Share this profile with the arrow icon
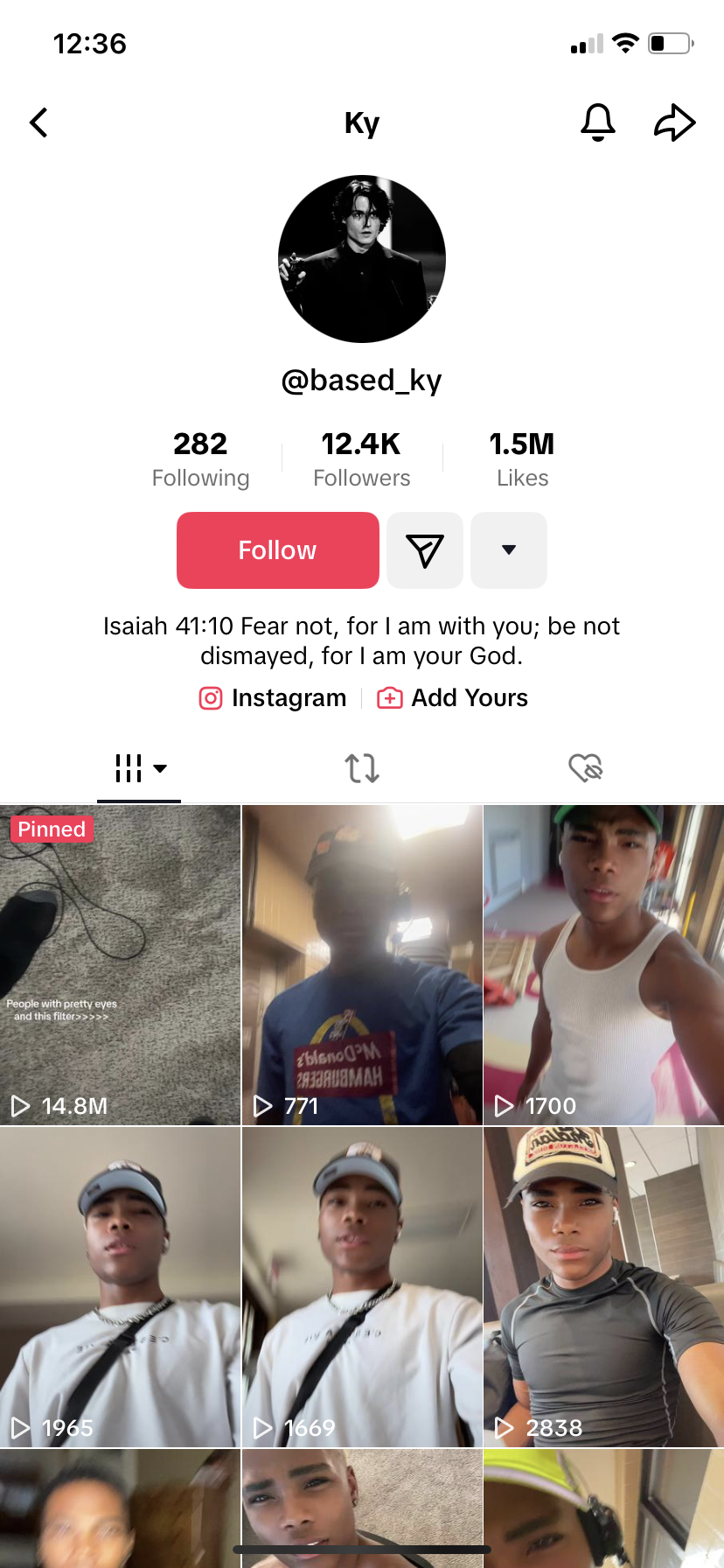724x1568 pixels. click(674, 122)
